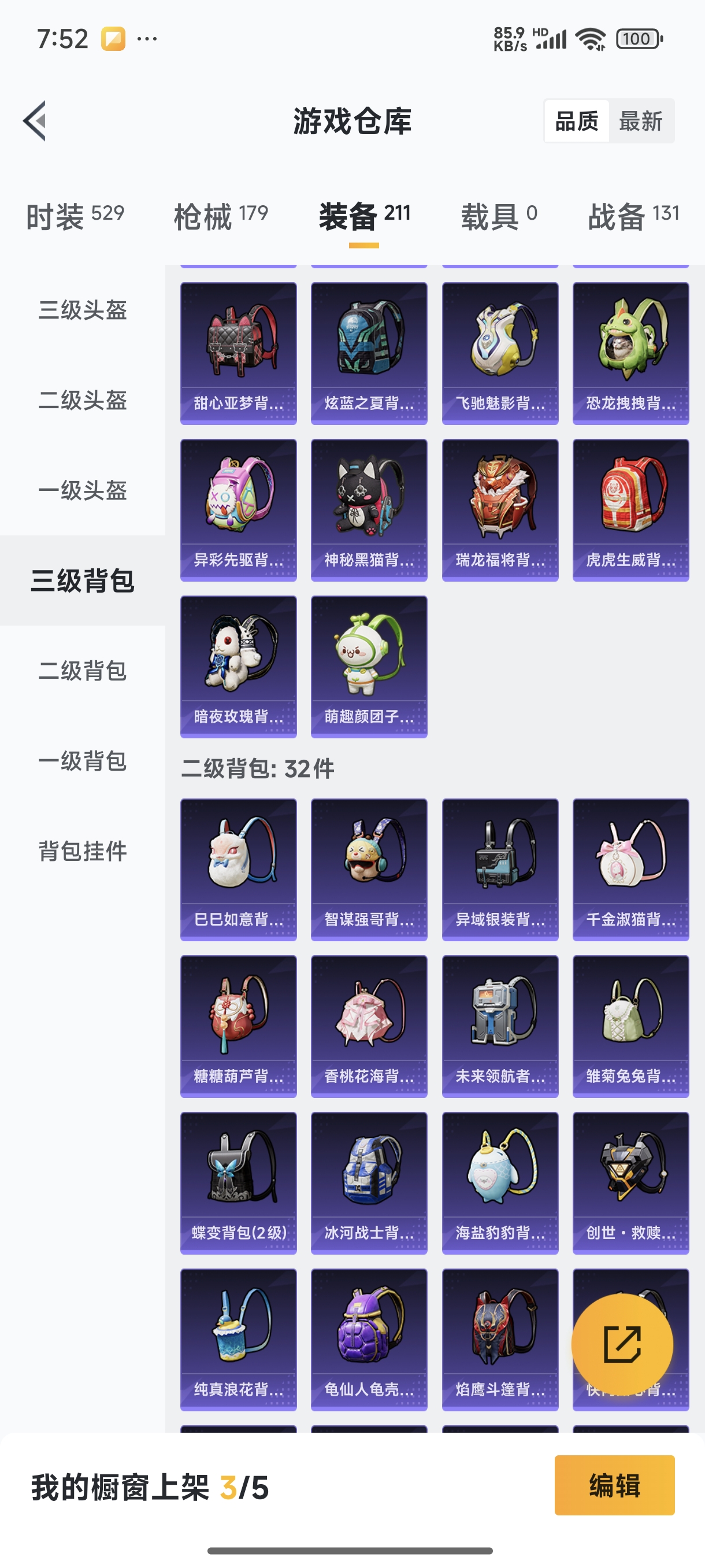705x1568 pixels.
Task: Open the 龟仙人龟壳 backpack item
Action: (x=369, y=1340)
